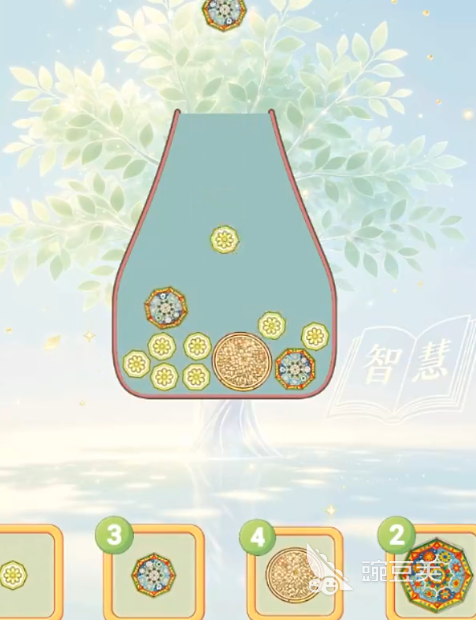
Task: Tap the large mandala item numbered 2
Action: [x=432, y=573]
